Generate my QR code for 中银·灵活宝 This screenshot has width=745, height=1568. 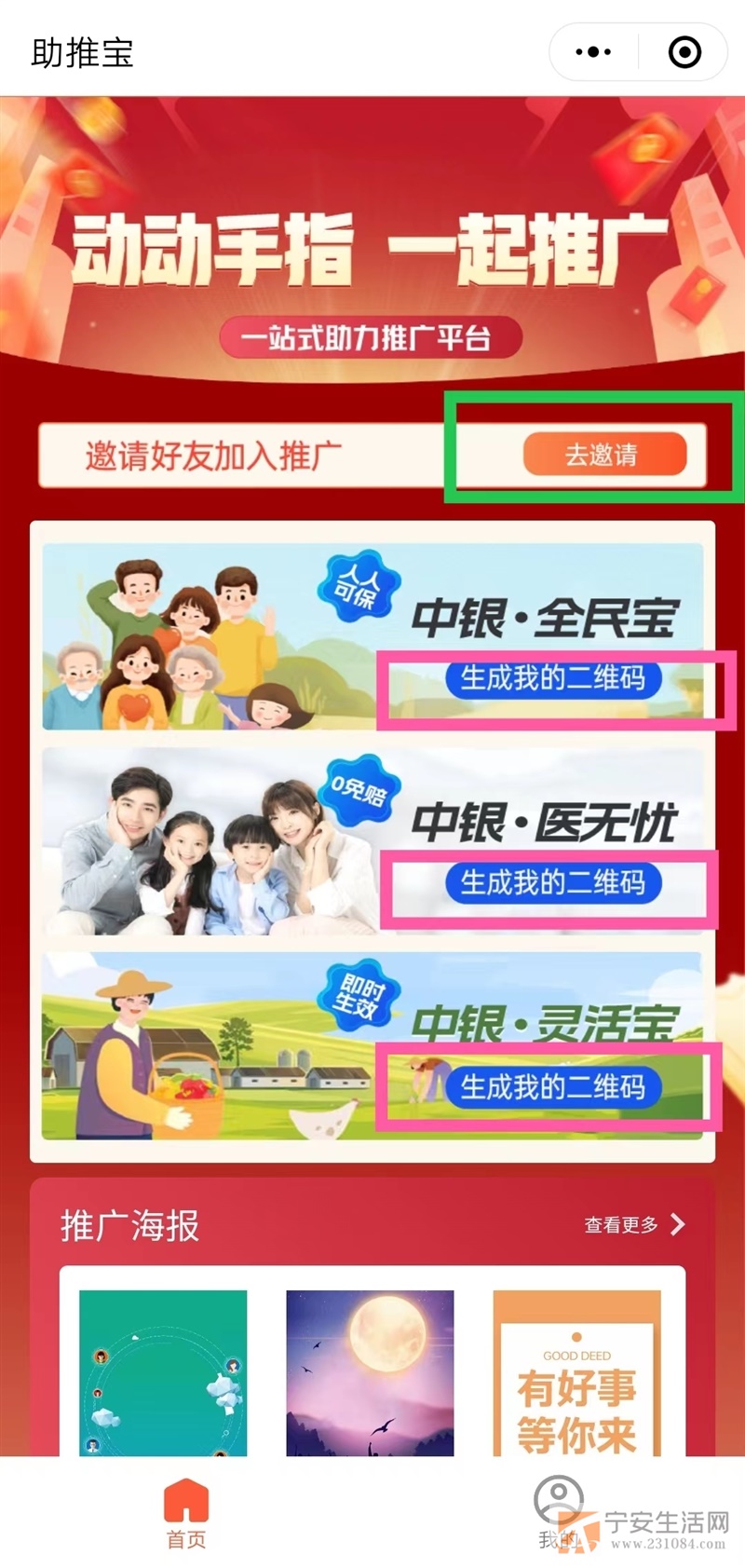(x=553, y=1086)
